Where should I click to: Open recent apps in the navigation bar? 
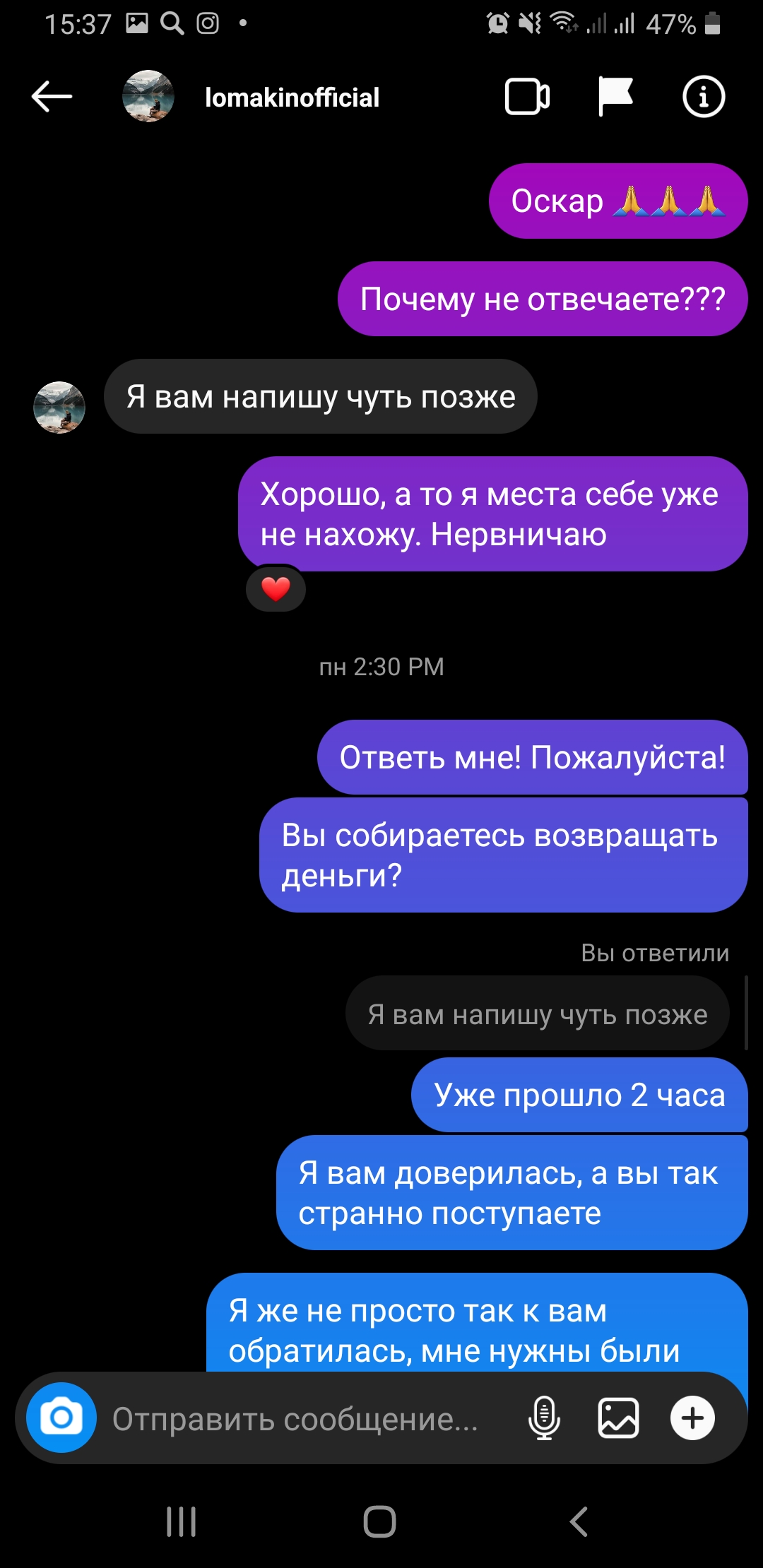click(182, 1521)
